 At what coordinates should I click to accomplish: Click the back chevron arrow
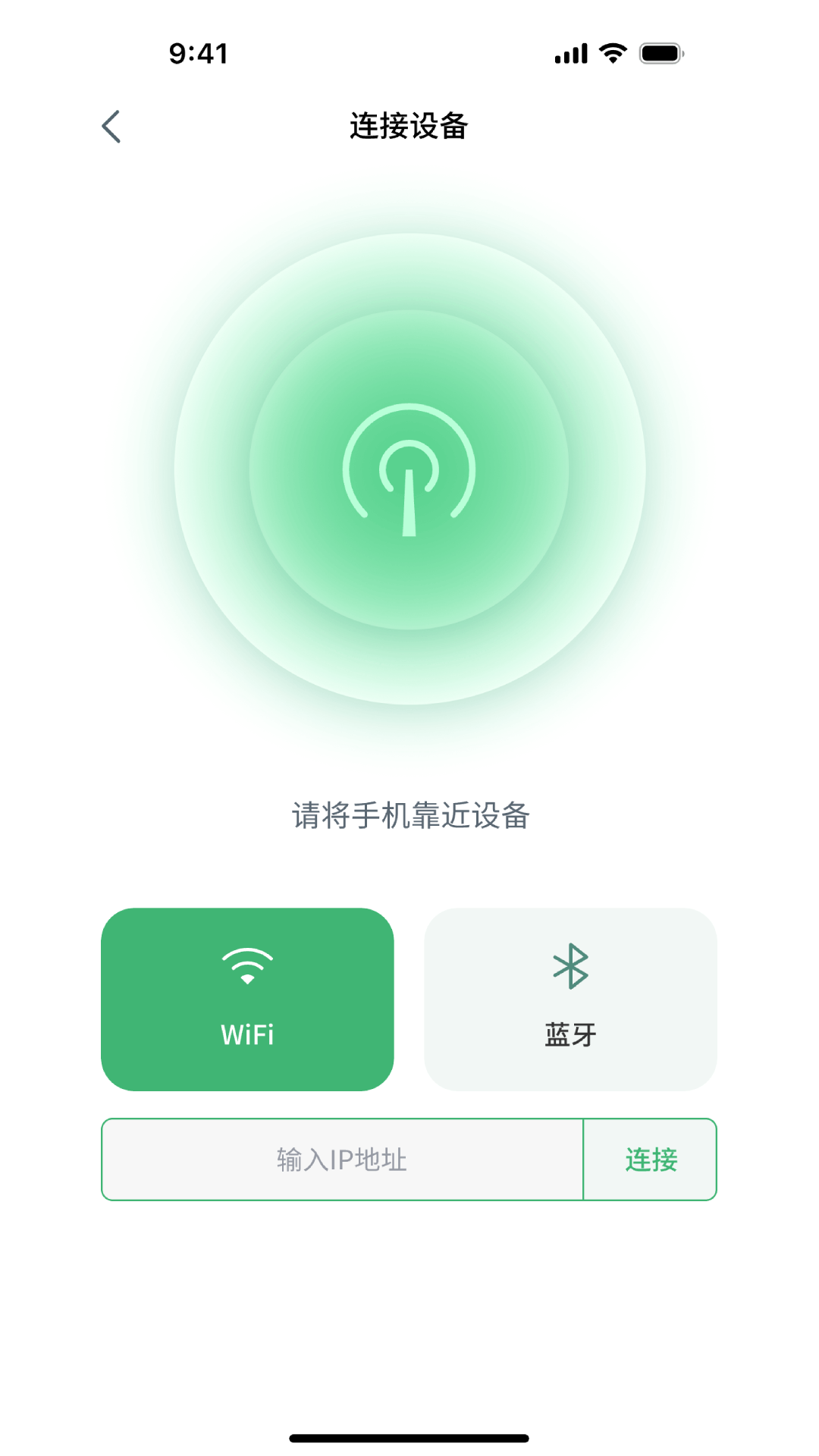111,126
